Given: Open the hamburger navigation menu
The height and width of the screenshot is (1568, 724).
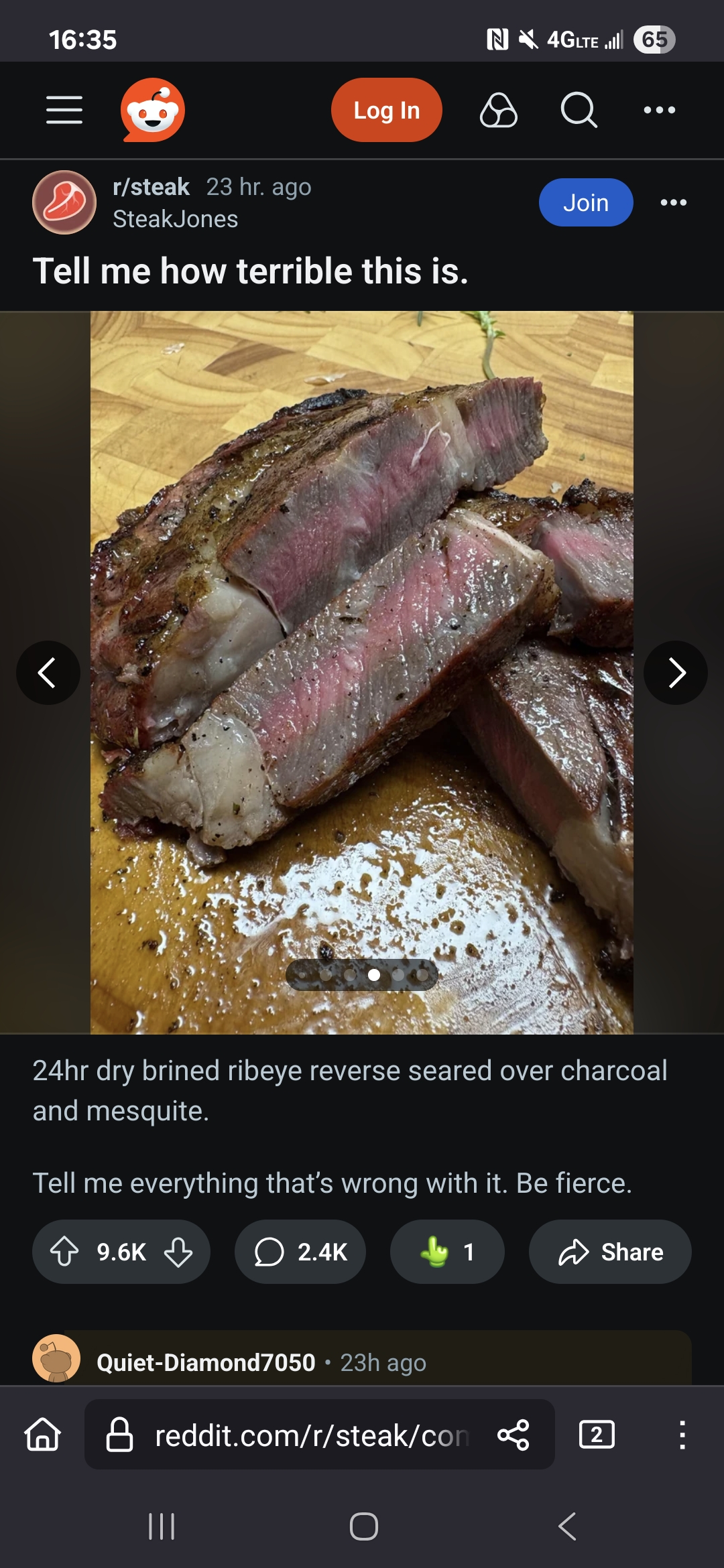Looking at the screenshot, I should (x=64, y=110).
